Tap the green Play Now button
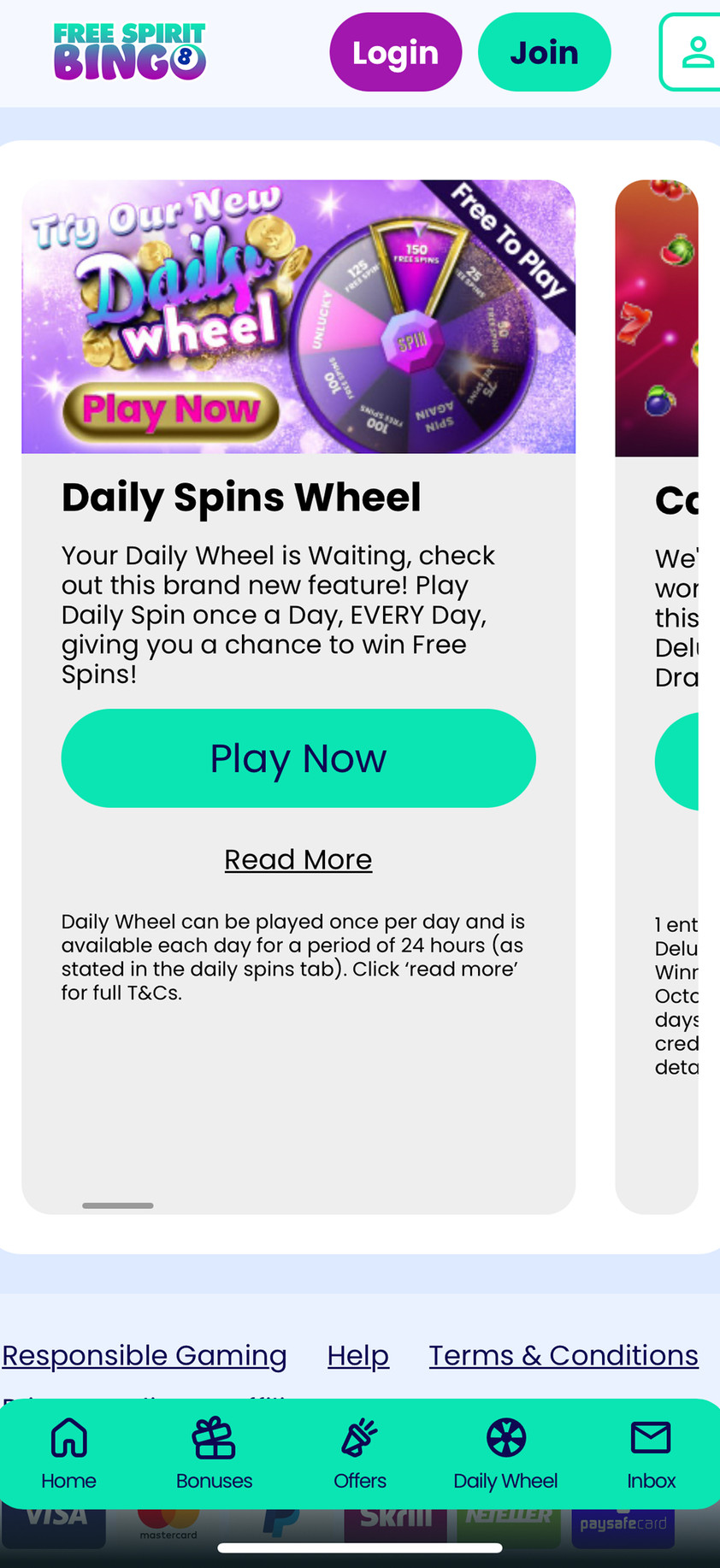Image resolution: width=720 pixels, height=1568 pixels. [298, 758]
